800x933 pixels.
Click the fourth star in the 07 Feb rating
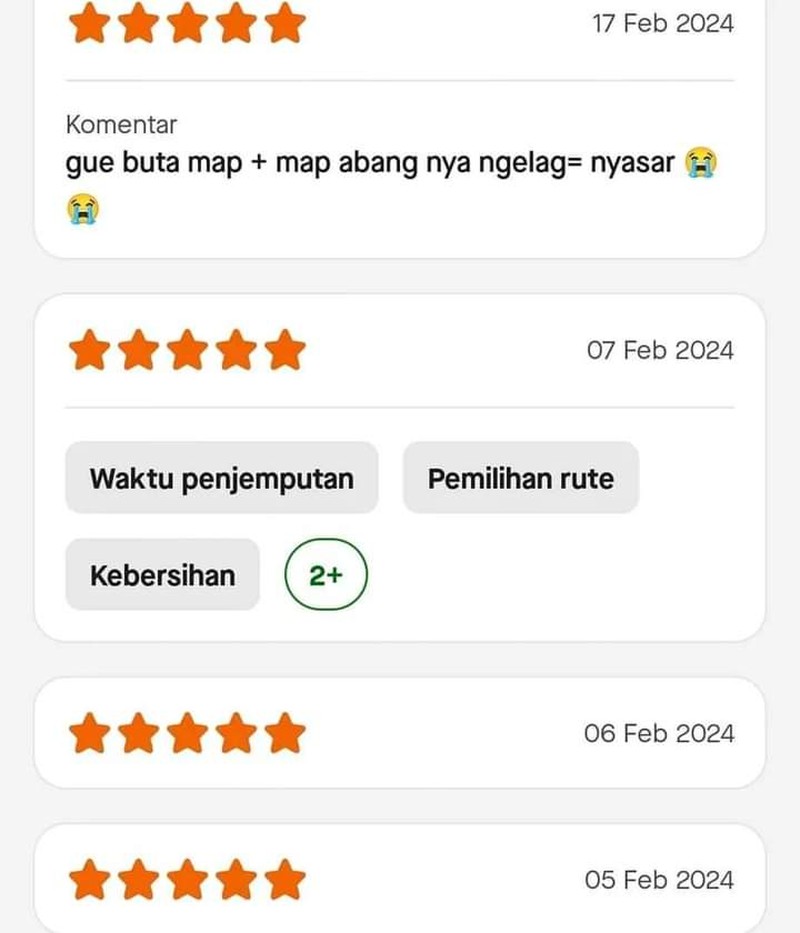[237, 350]
